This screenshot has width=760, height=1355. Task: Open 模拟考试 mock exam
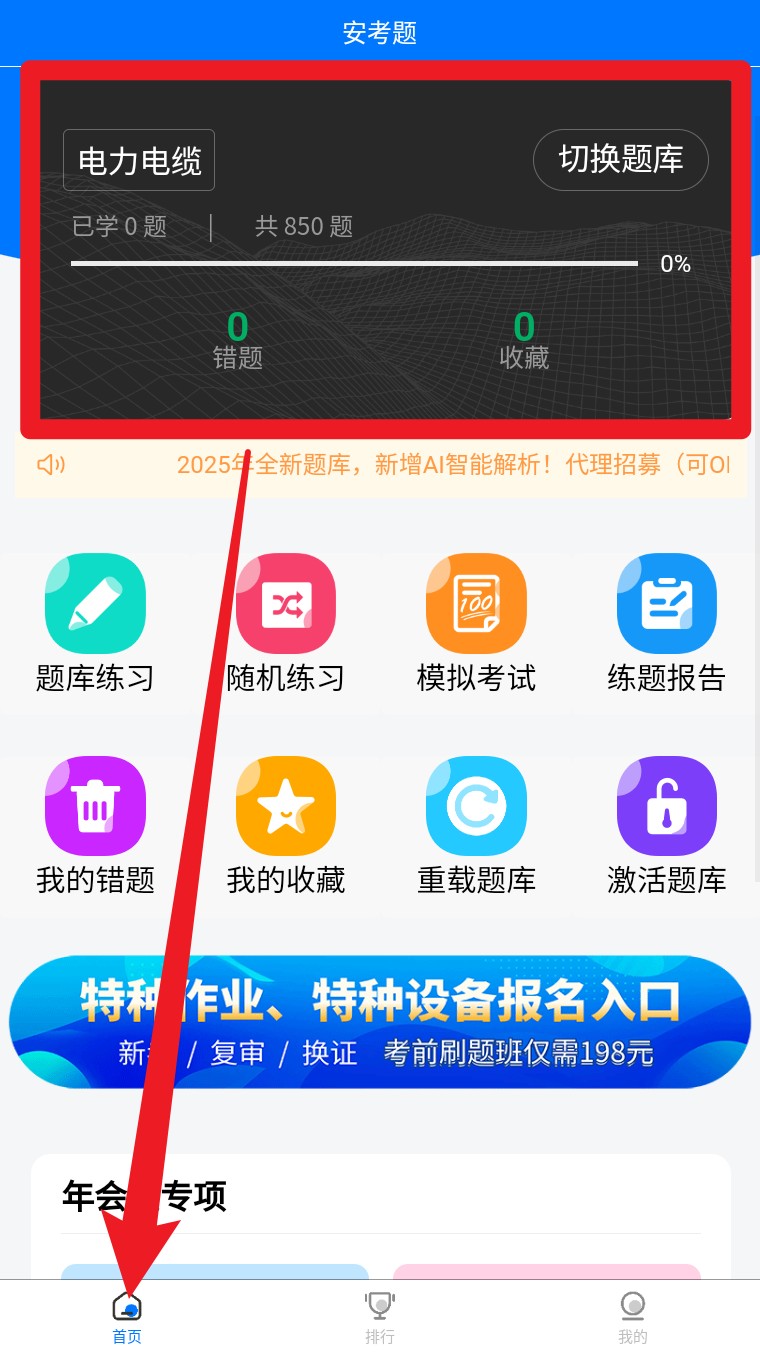pos(476,624)
